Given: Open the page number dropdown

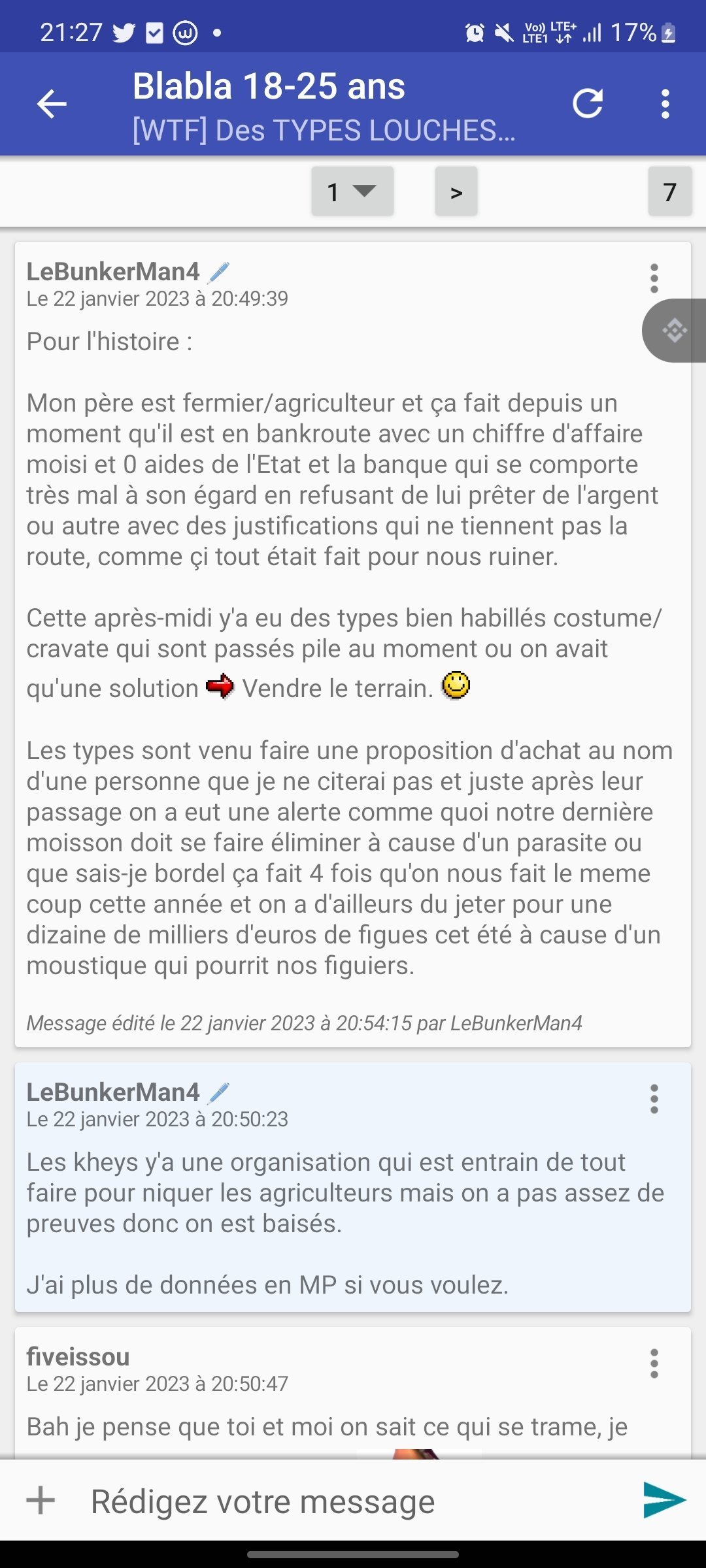Looking at the screenshot, I should click(x=352, y=191).
